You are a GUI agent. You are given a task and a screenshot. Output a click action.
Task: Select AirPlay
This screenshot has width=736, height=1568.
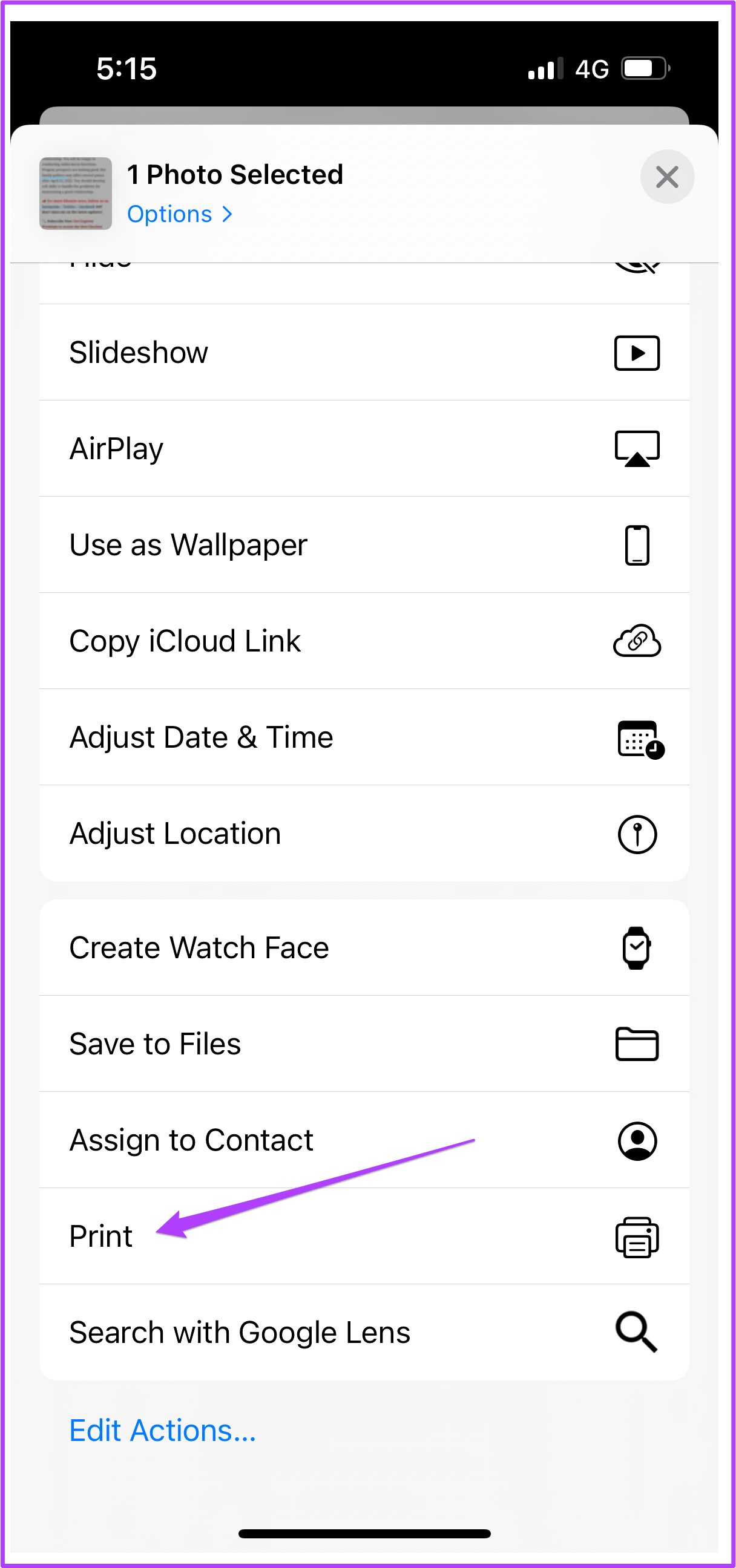(x=364, y=449)
